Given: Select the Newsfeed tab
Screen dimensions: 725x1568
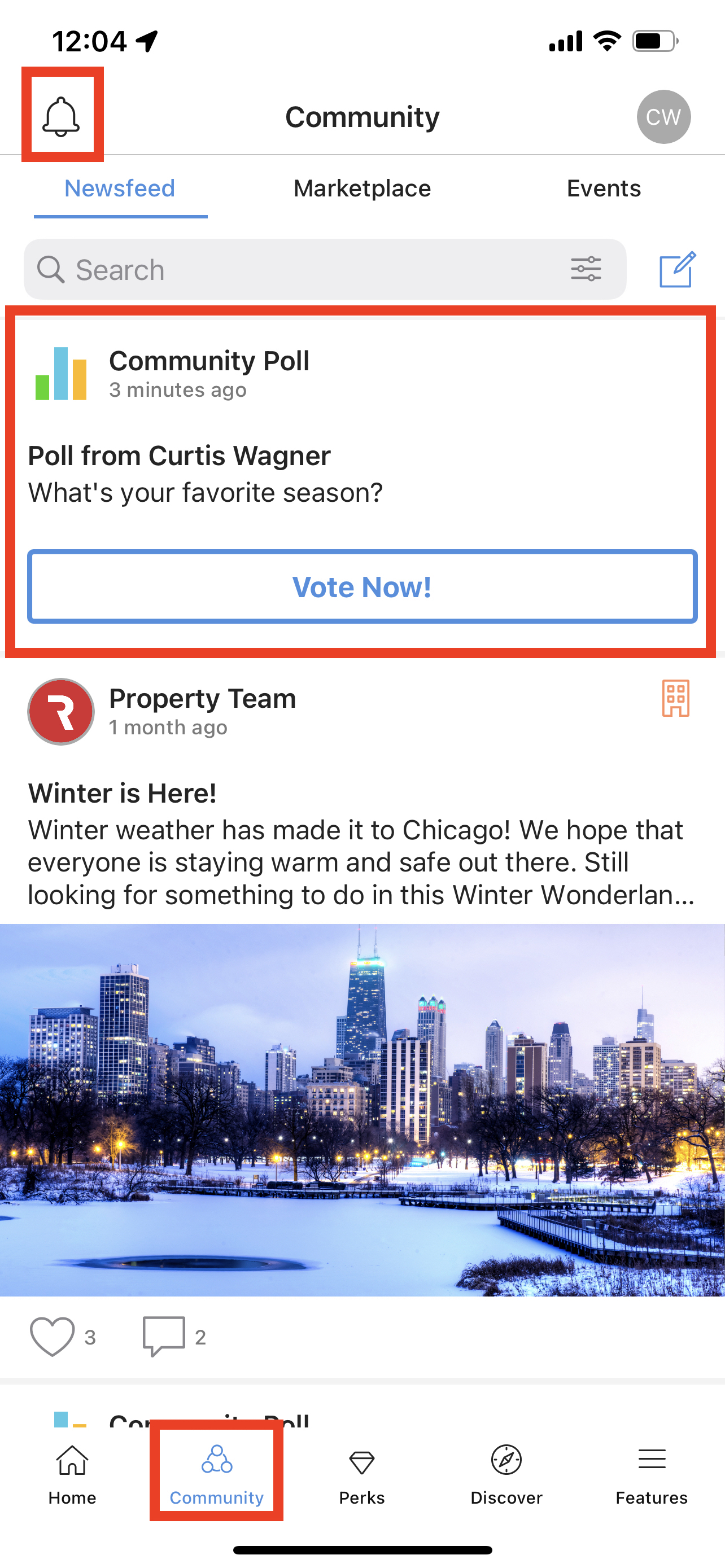Looking at the screenshot, I should click(120, 189).
